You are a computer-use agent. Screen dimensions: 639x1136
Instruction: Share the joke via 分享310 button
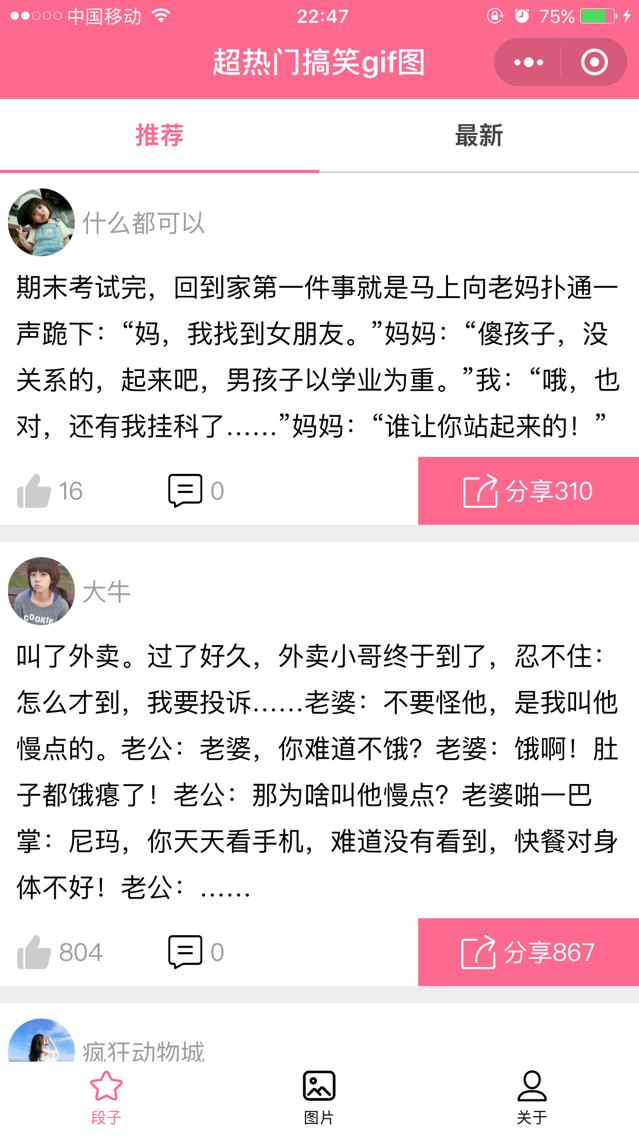(x=528, y=491)
